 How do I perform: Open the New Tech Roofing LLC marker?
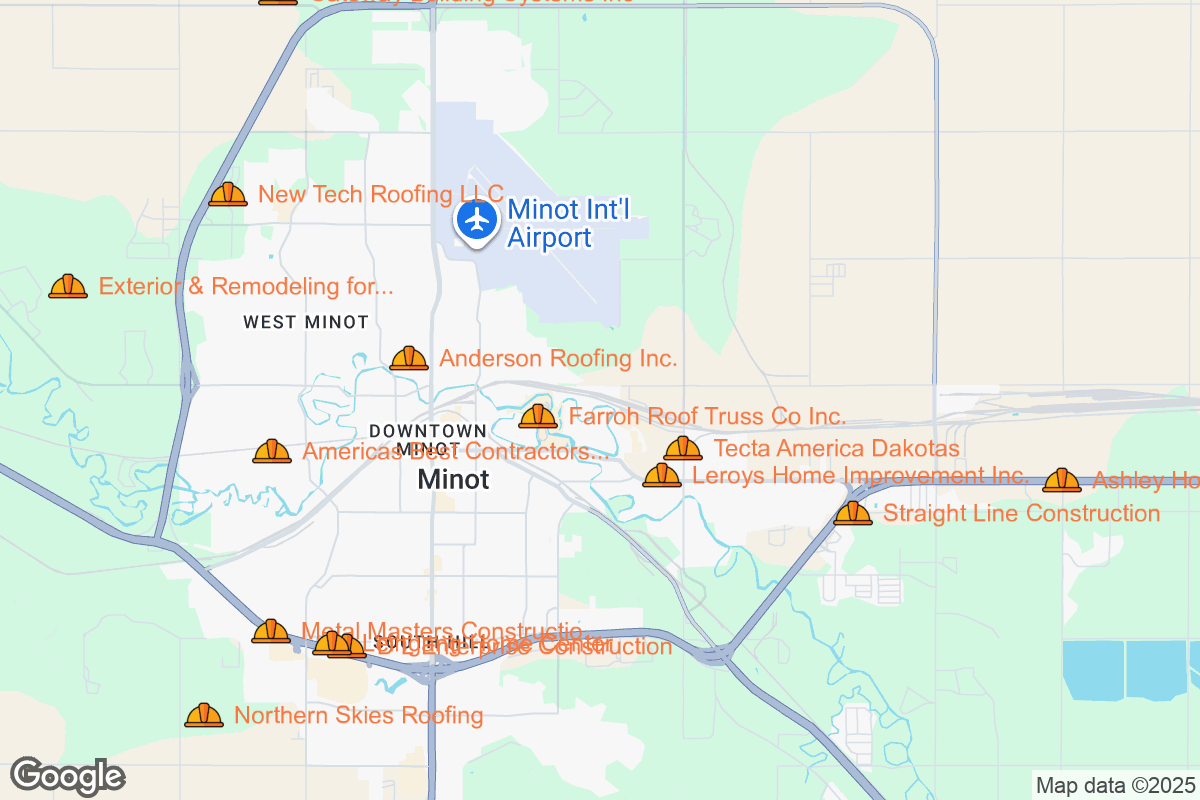[228, 194]
